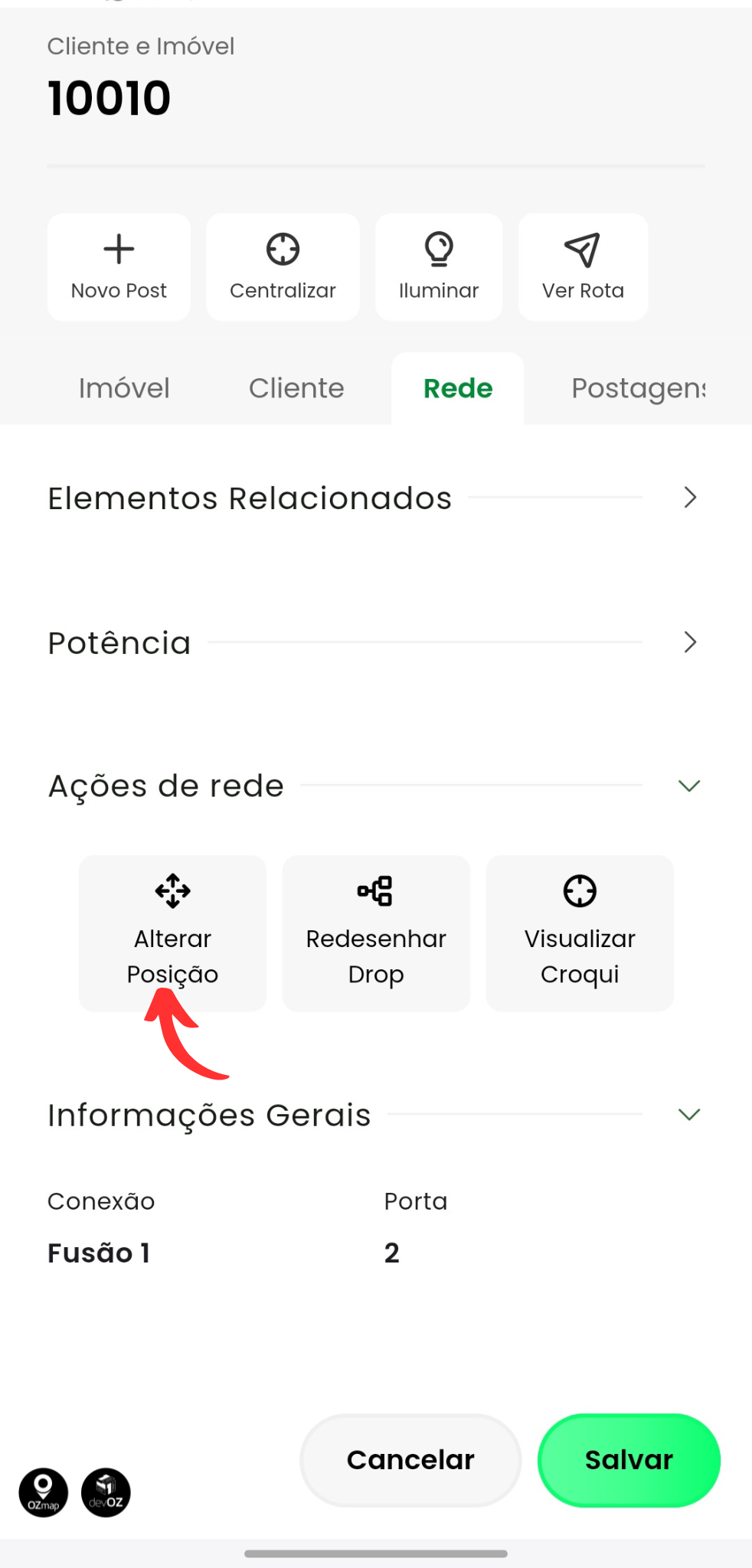The image size is (752, 1568).
Task: Tap the Cancelar button
Action: click(x=410, y=1460)
